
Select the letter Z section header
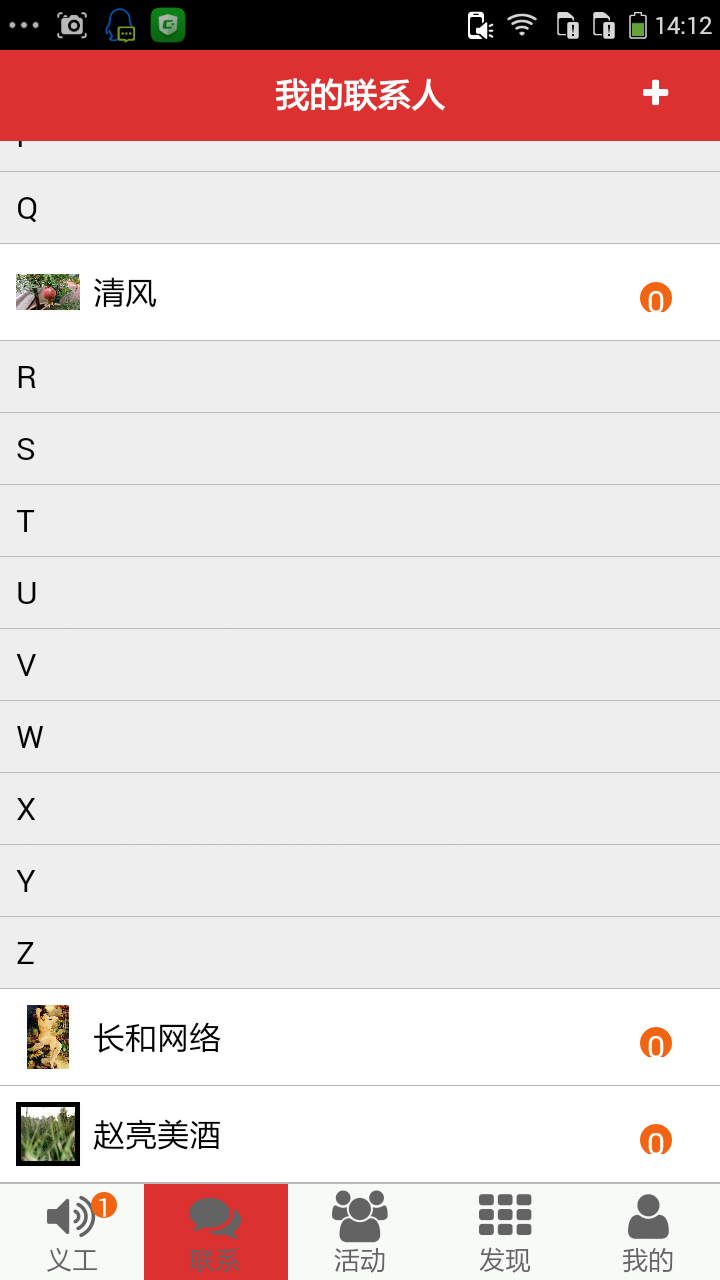(x=25, y=953)
